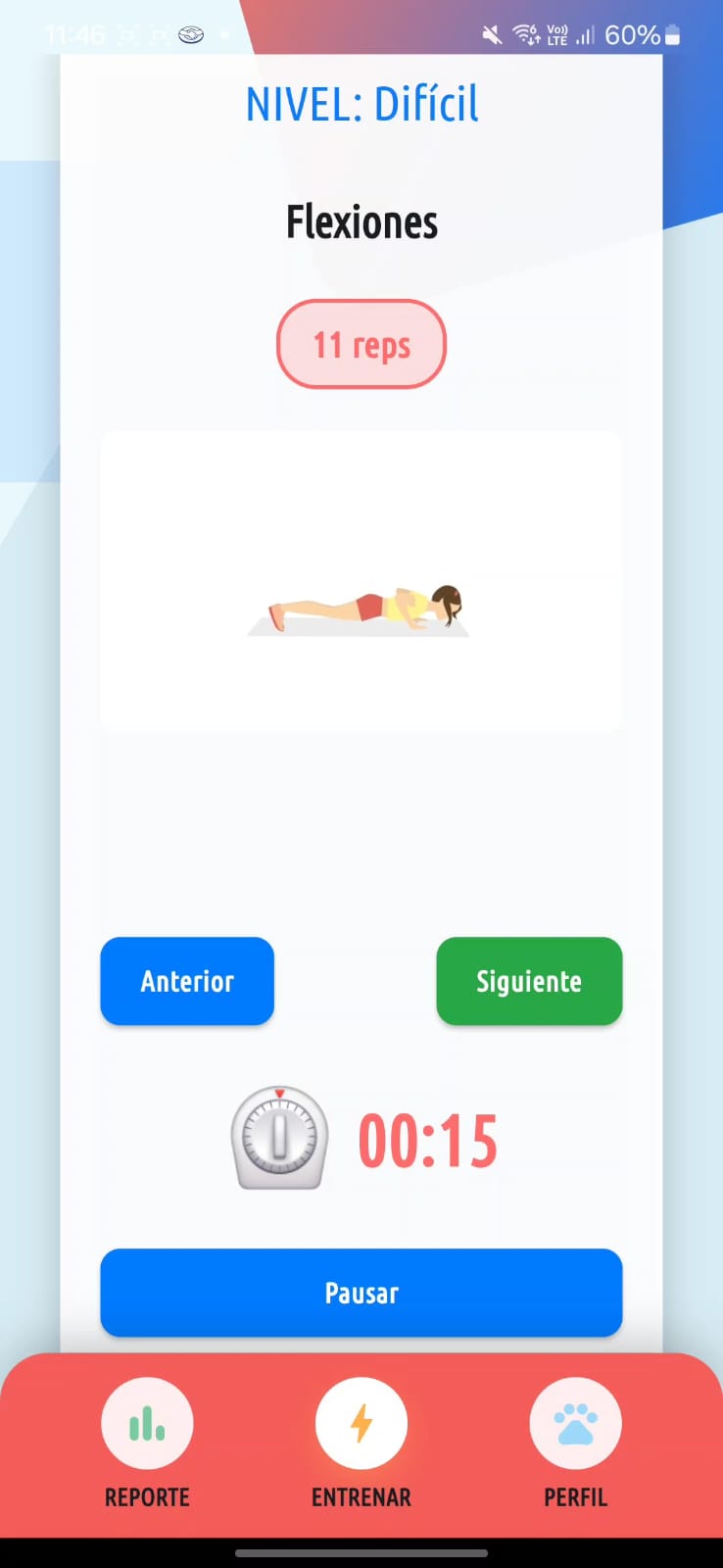Tap the '11 reps' pill badge
Screen dimensions: 723x1568
coord(361,344)
